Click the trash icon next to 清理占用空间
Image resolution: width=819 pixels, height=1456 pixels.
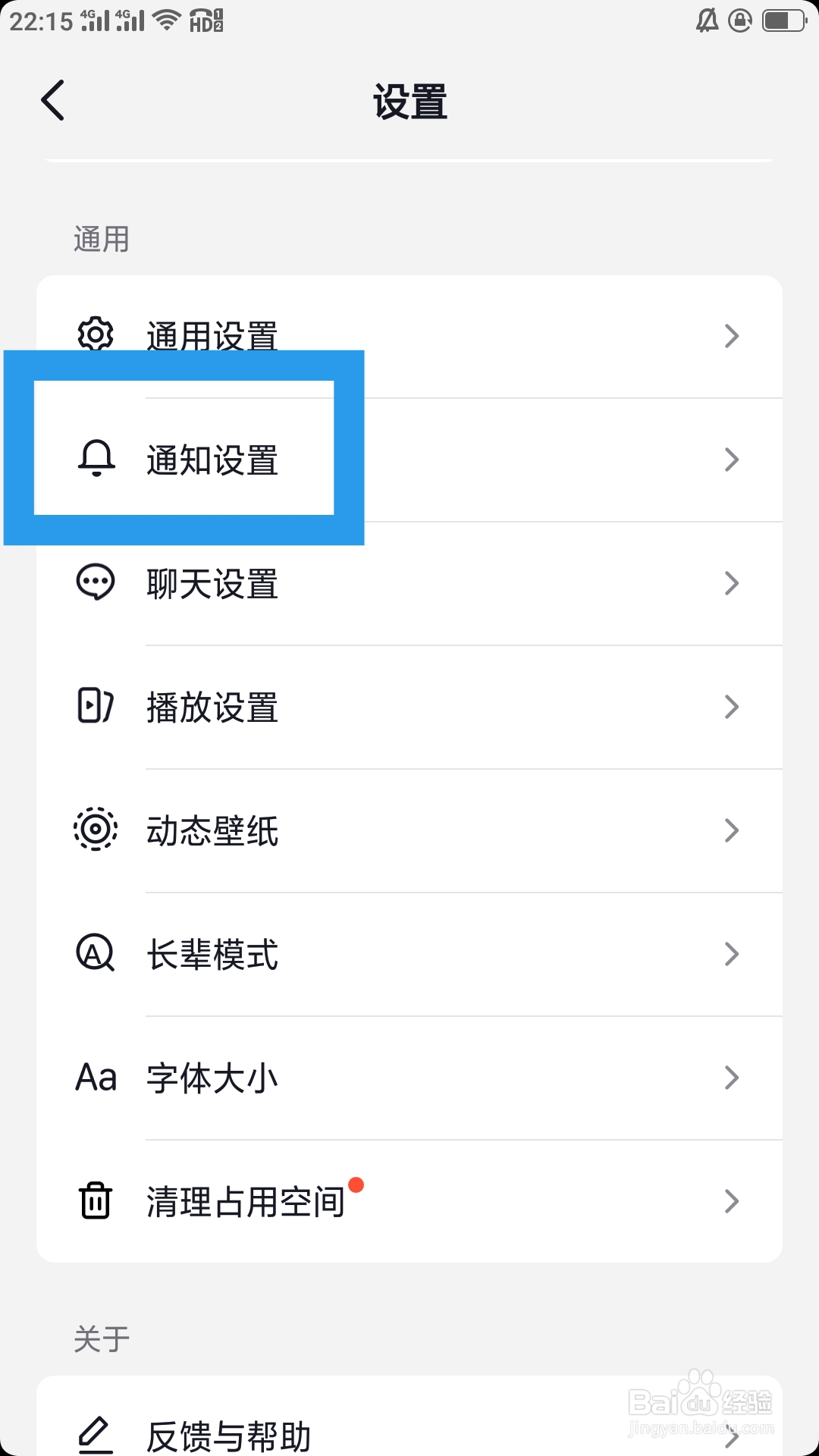[95, 1200]
